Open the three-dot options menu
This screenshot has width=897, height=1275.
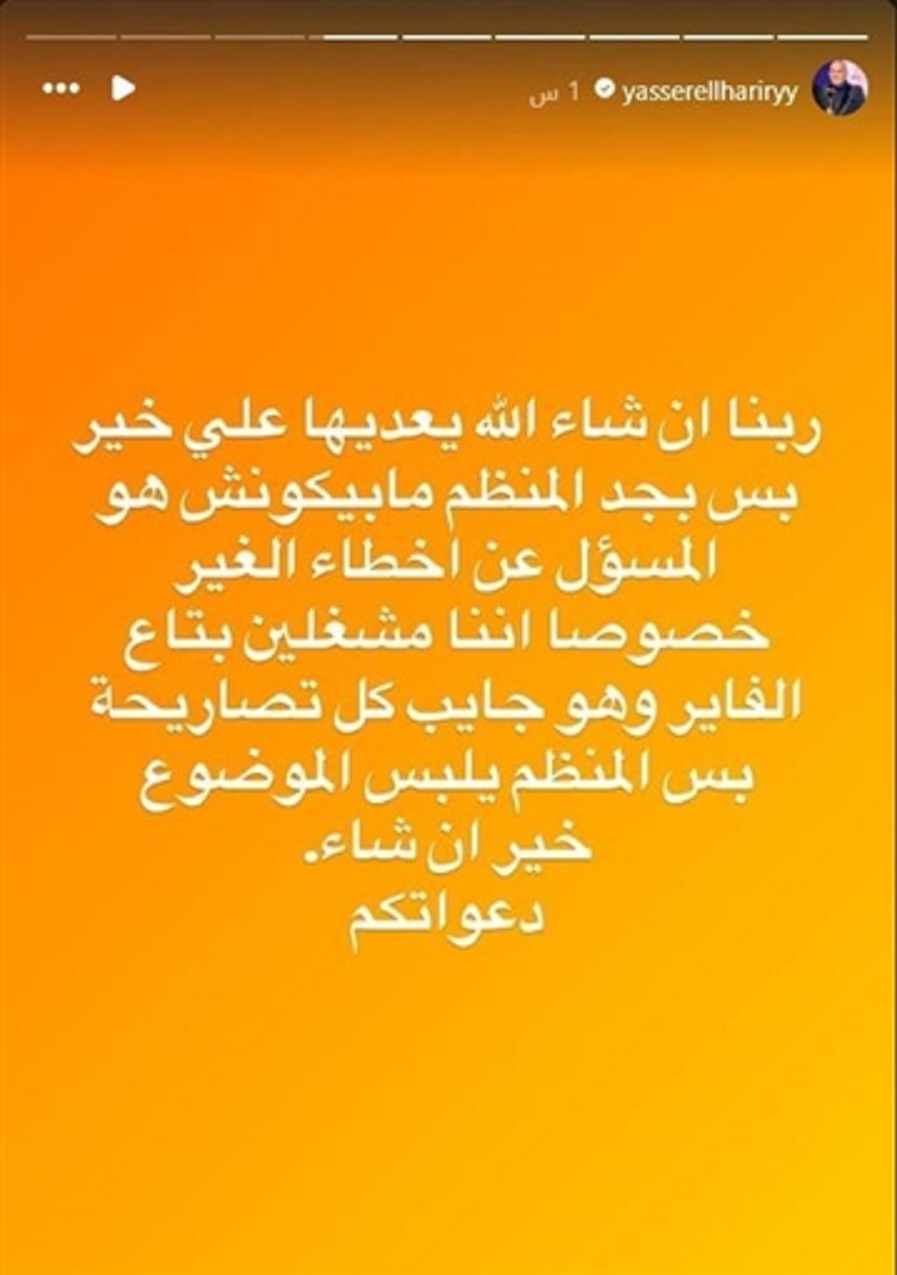tap(59, 89)
